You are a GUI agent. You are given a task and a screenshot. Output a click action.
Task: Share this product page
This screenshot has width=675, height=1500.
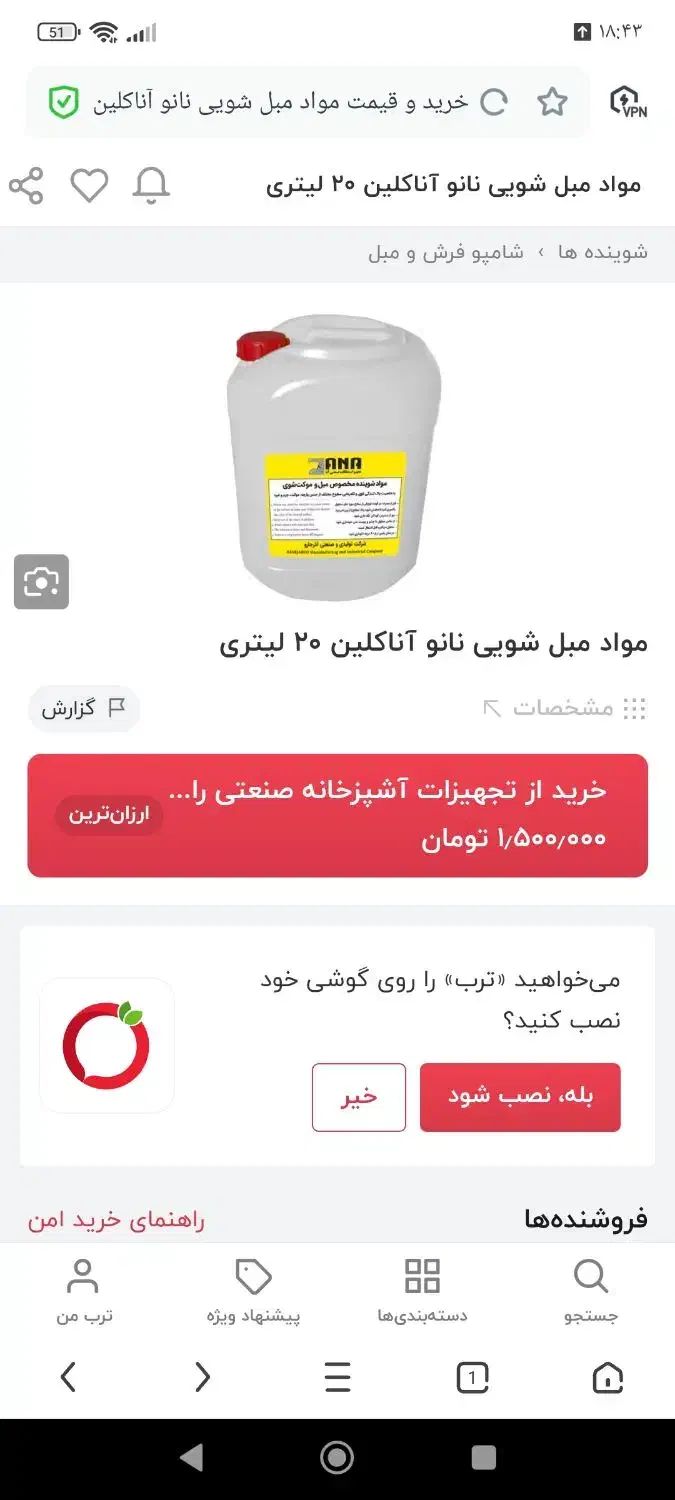pos(26,186)
